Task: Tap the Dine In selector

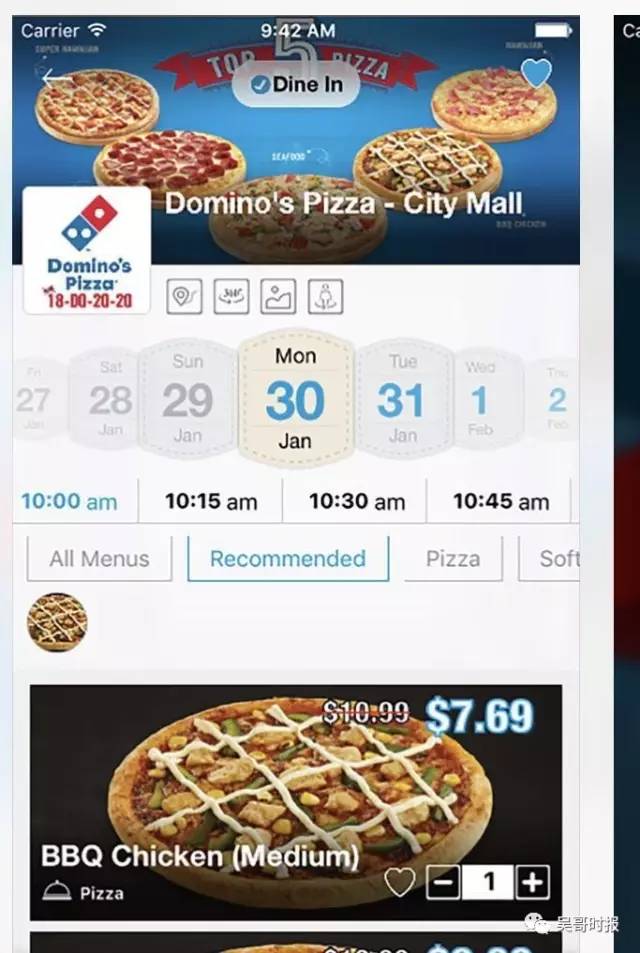Action: point(295,85)
